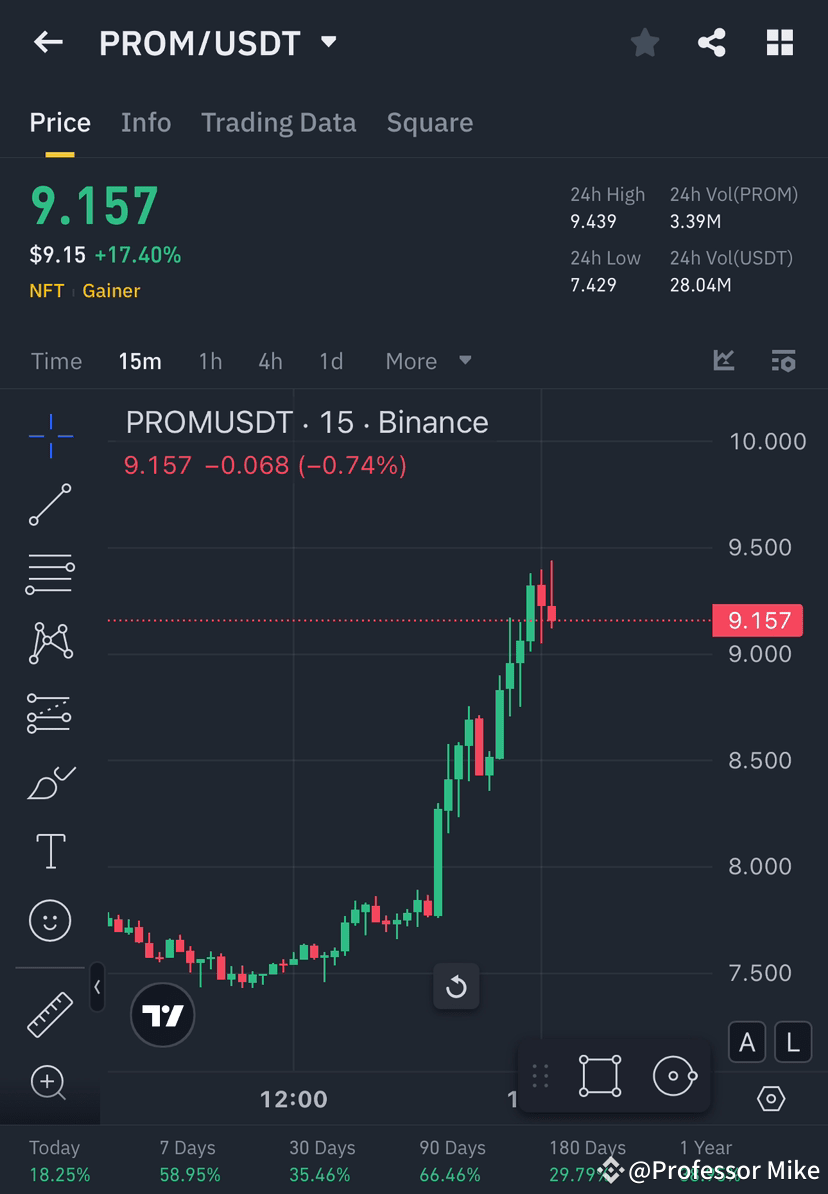
Task: Open the emoji sticker tool
Action: (x=50, y=920)
